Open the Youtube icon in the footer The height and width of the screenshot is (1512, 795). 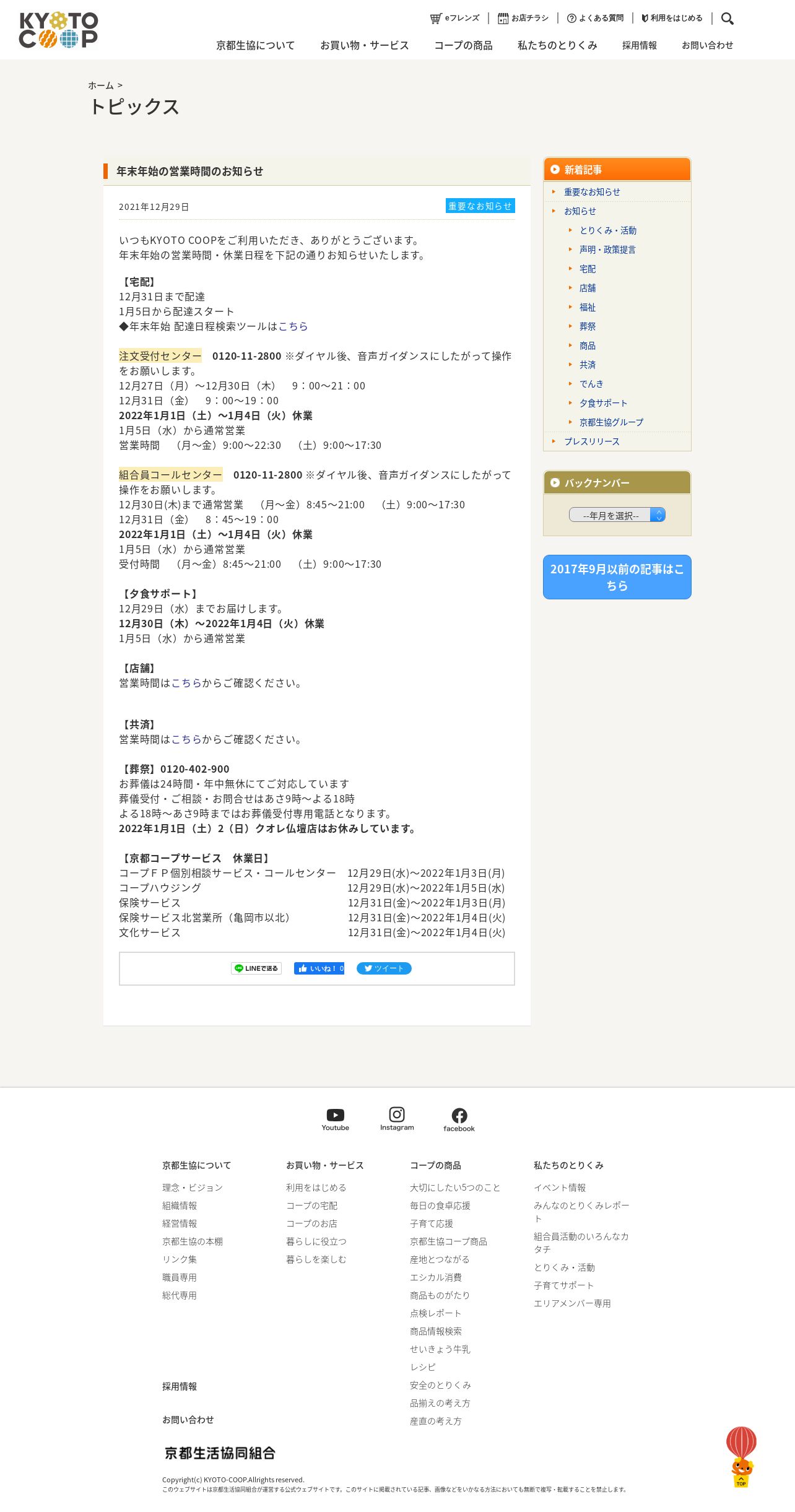tap(335, 1120)
